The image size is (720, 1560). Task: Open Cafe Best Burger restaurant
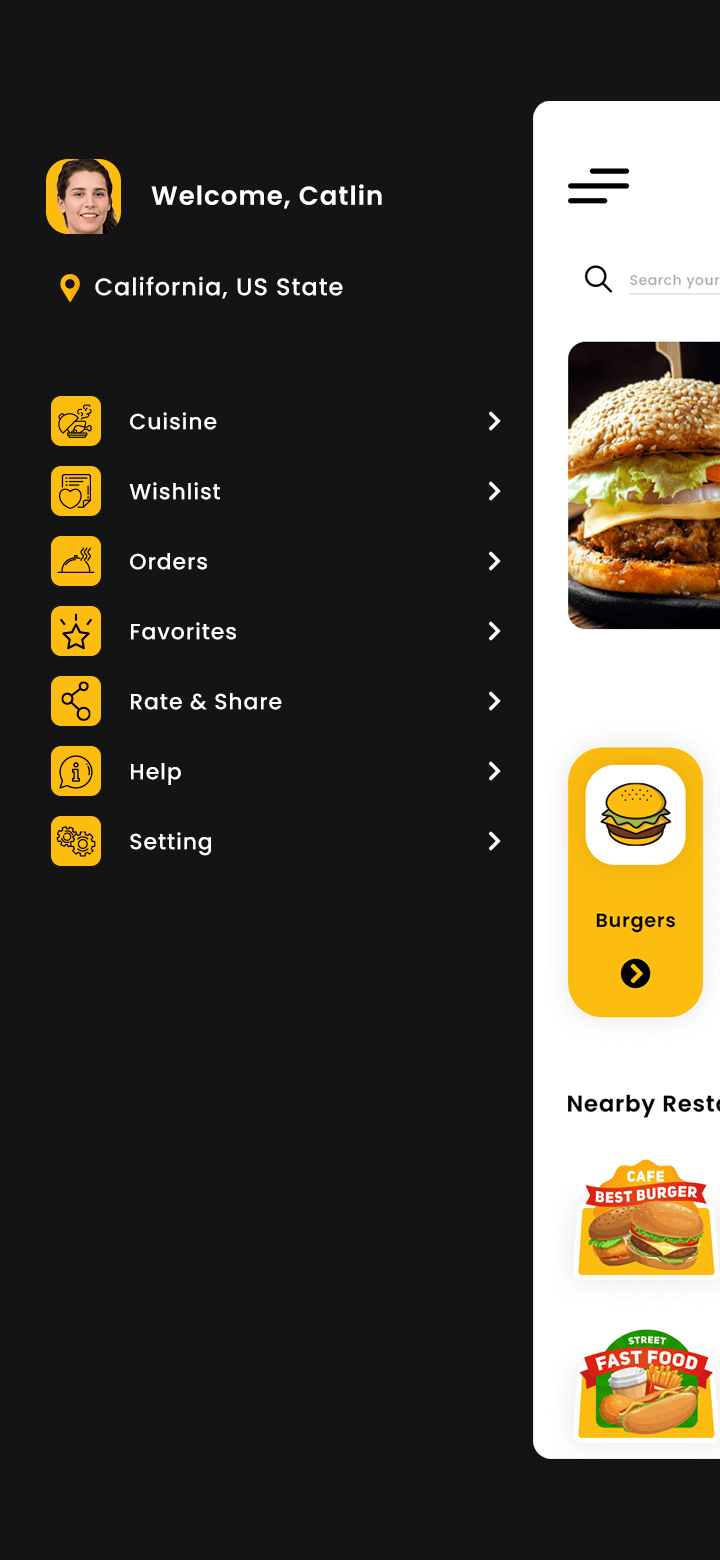pos(646,1218)
